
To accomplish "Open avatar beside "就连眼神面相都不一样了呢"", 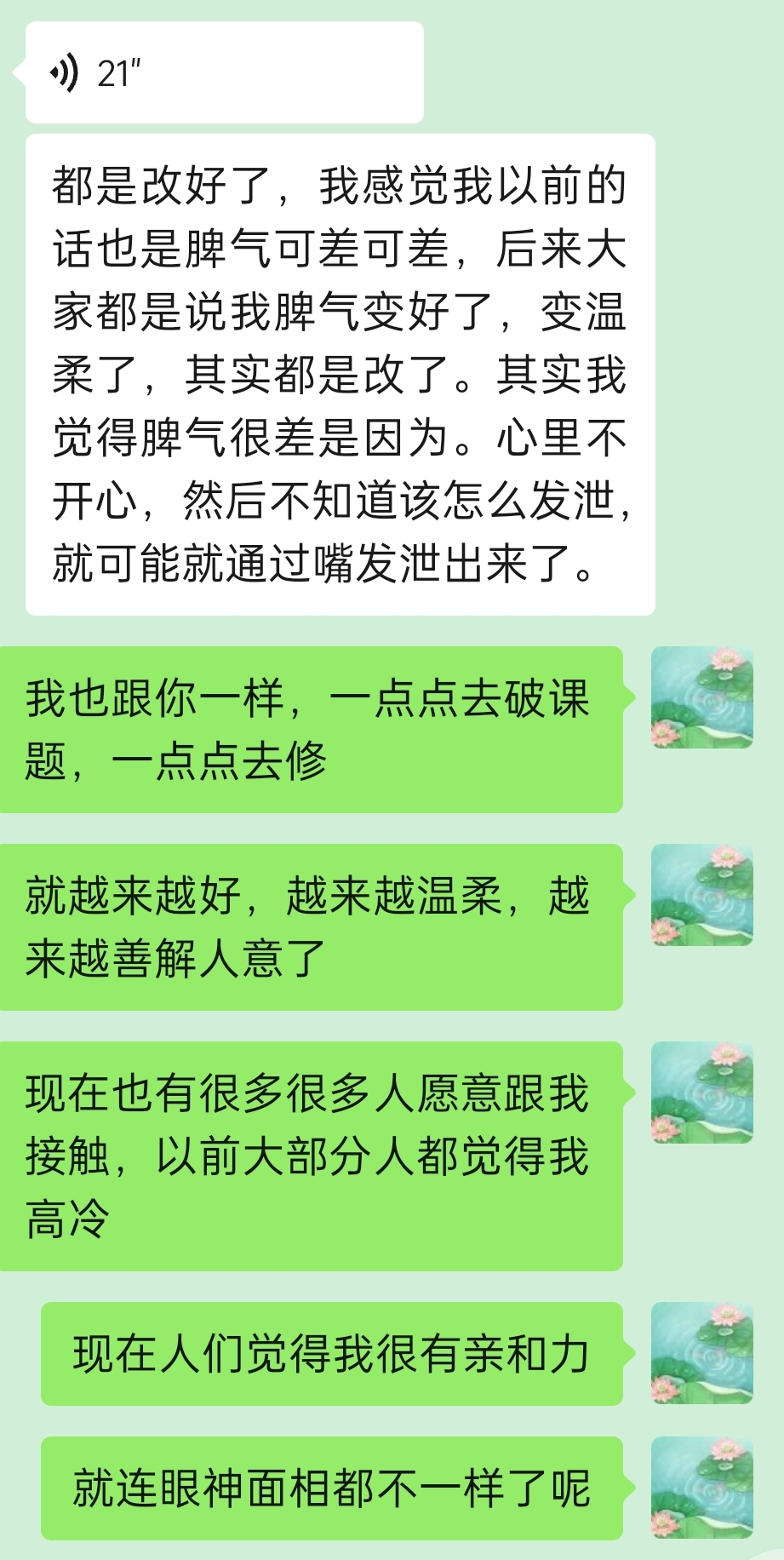I will (701, 1488).
